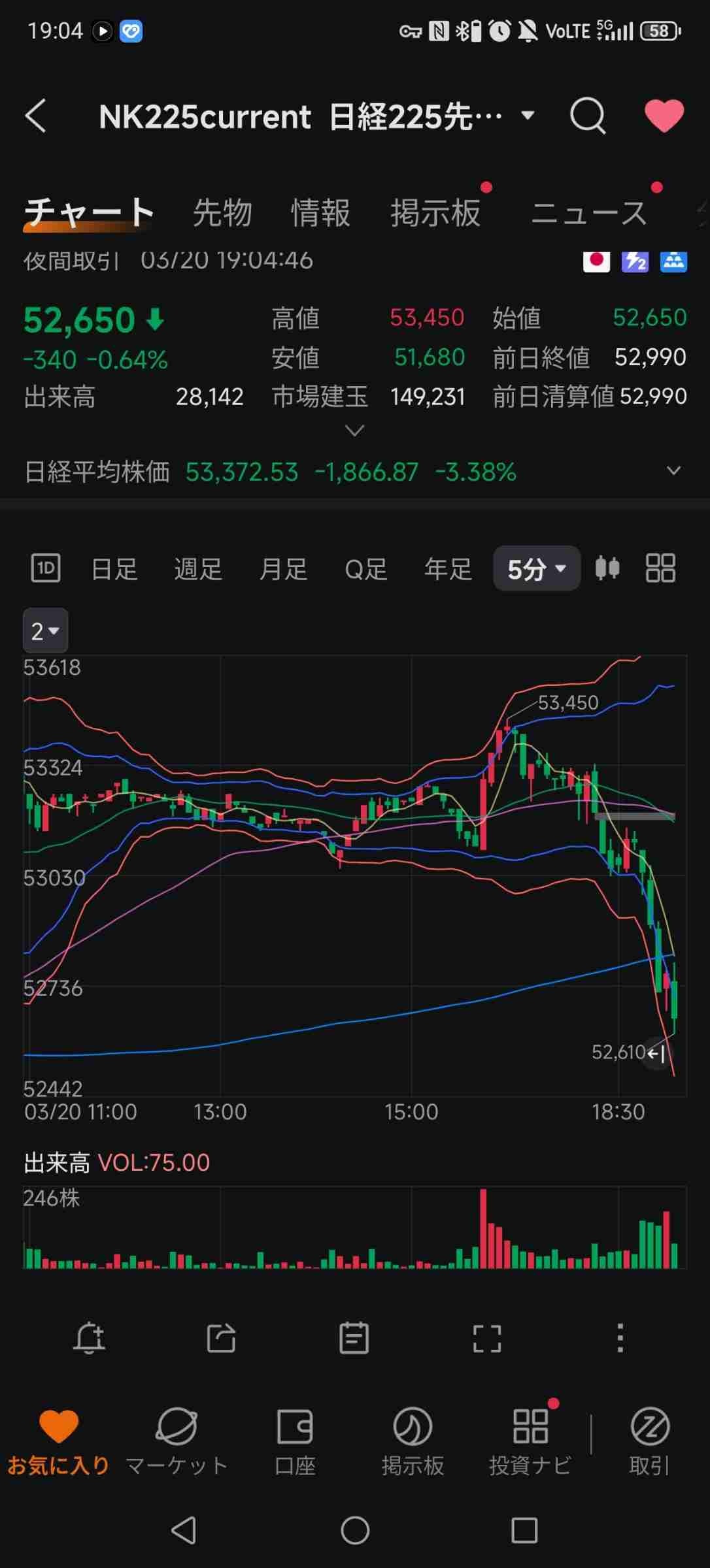Remove NK225current from favorites via the heart icon
This screenshot has width=710, height=1568.
coord(664,116)
